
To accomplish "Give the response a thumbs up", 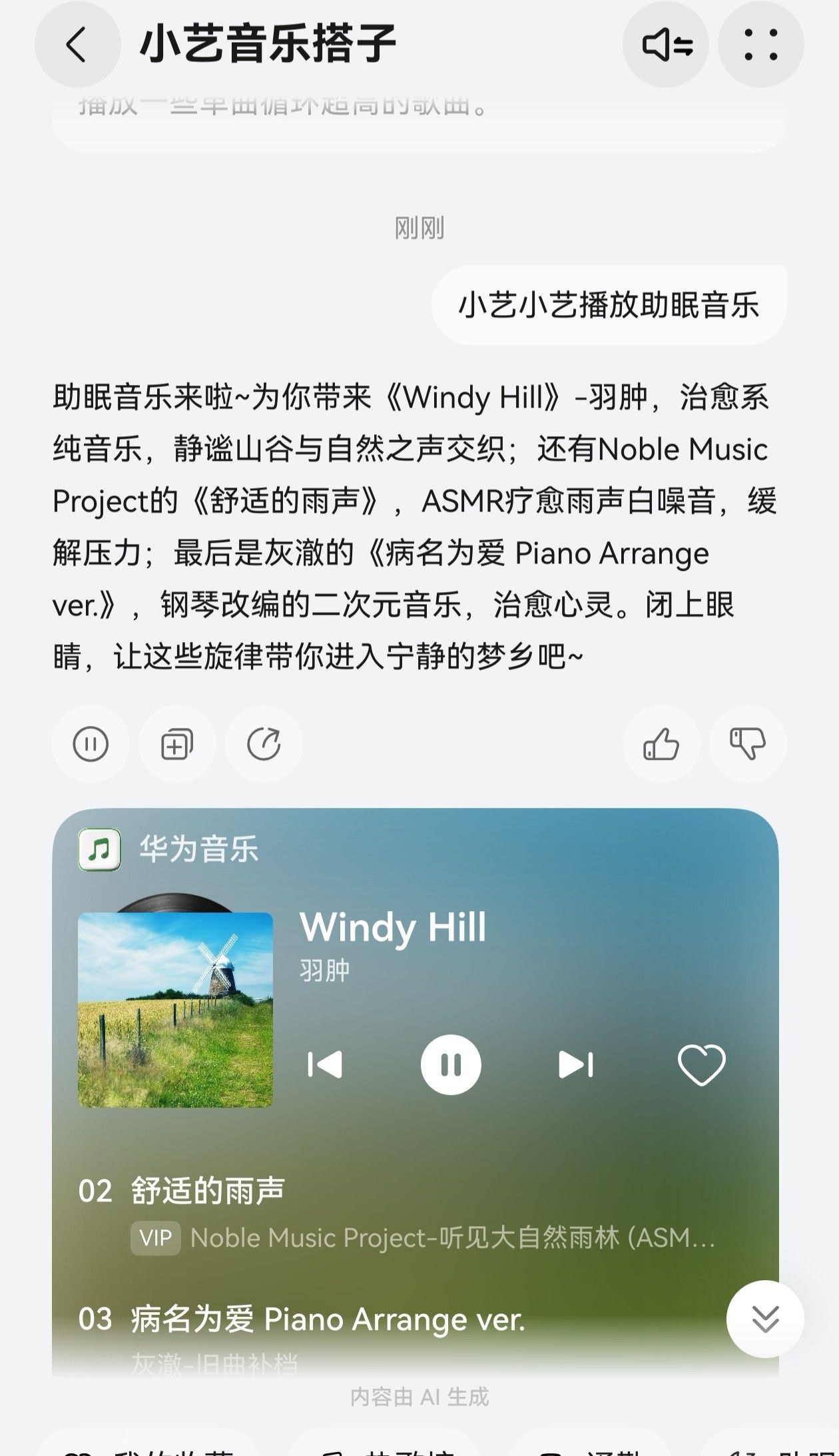I will tap(661, 745).
